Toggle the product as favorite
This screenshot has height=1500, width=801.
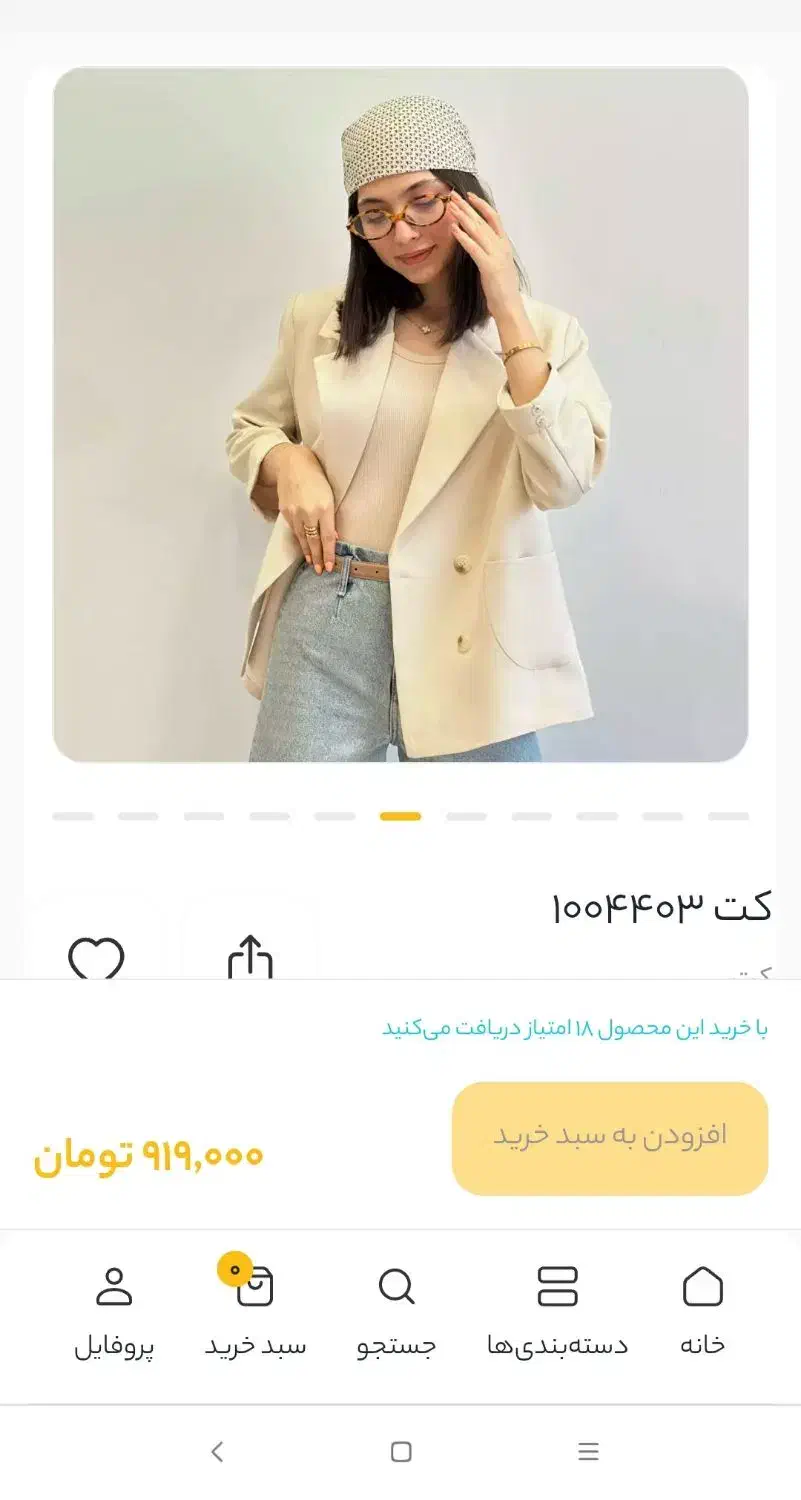pyautogui.click(x=96, y=958)
